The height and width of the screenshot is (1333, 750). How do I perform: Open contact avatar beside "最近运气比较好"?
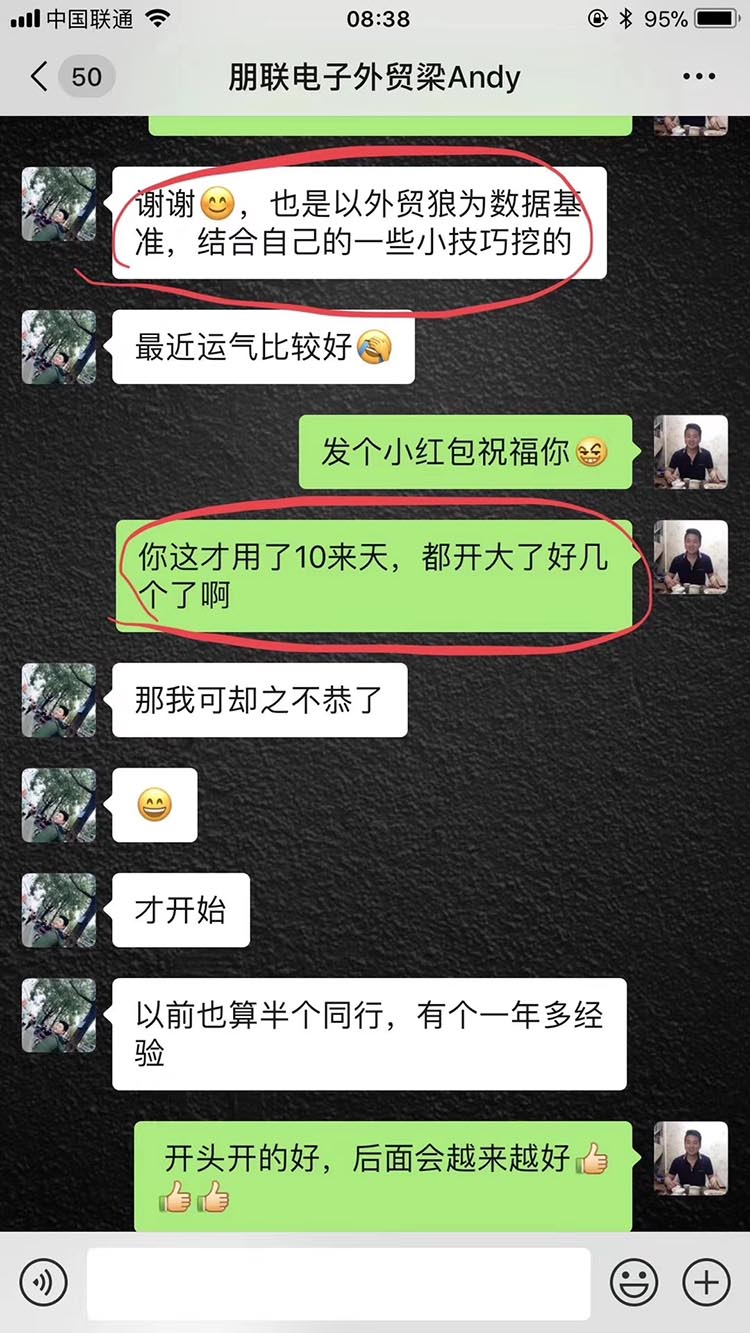59,347
